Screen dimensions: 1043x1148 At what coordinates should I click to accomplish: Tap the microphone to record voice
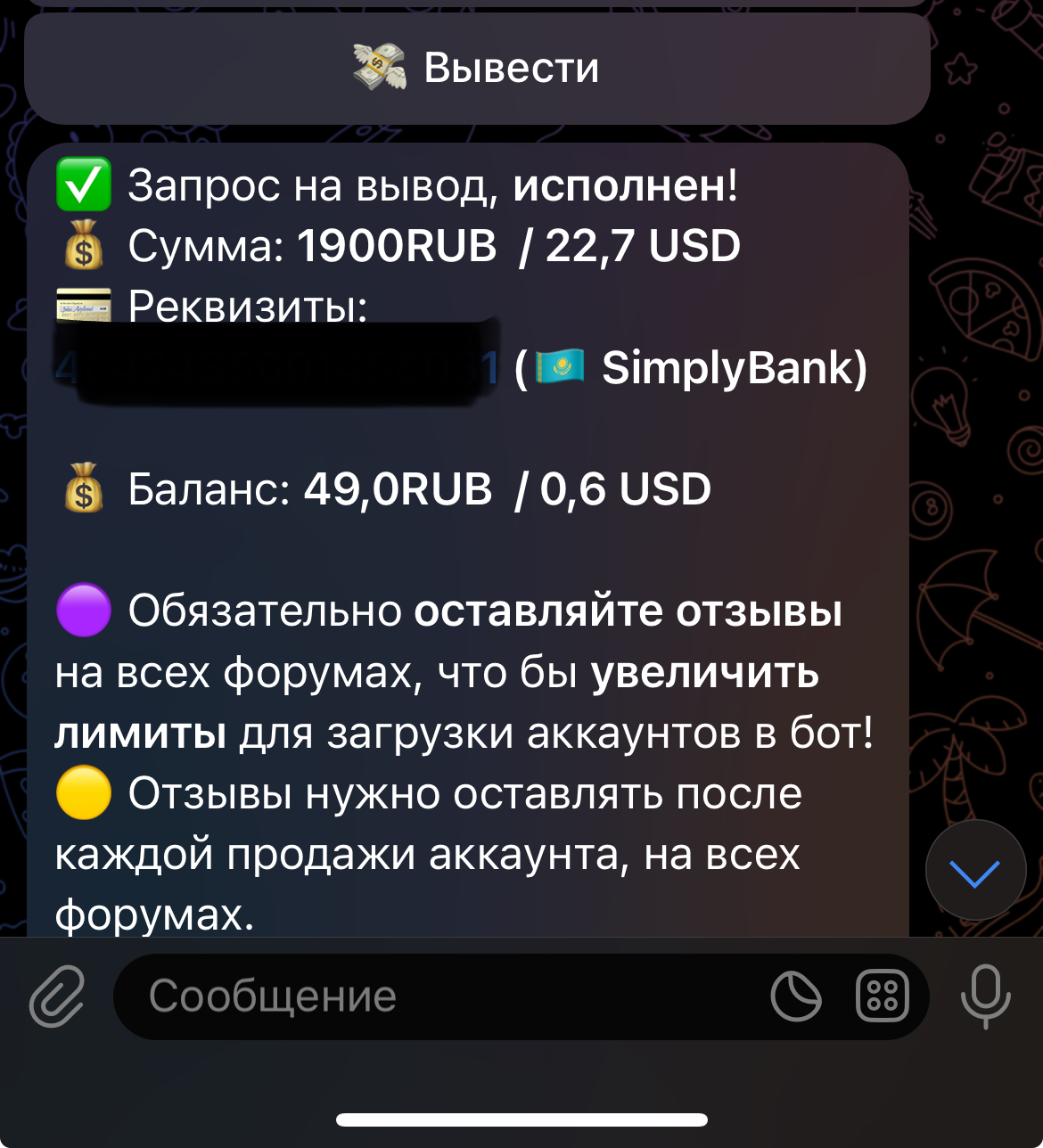tap(985, 996)
